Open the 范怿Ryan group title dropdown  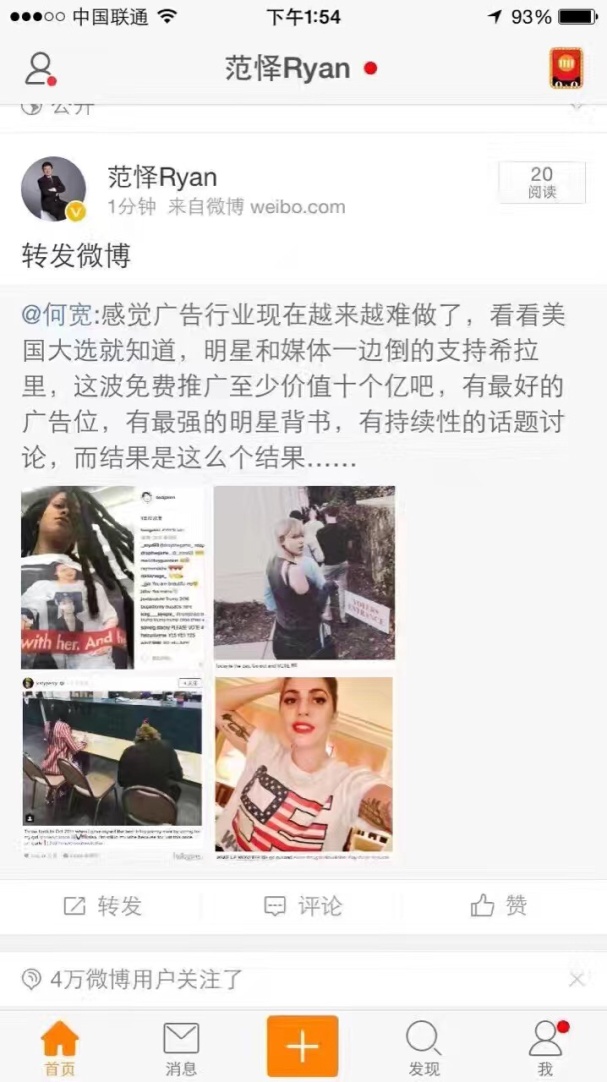click(288, 69)
